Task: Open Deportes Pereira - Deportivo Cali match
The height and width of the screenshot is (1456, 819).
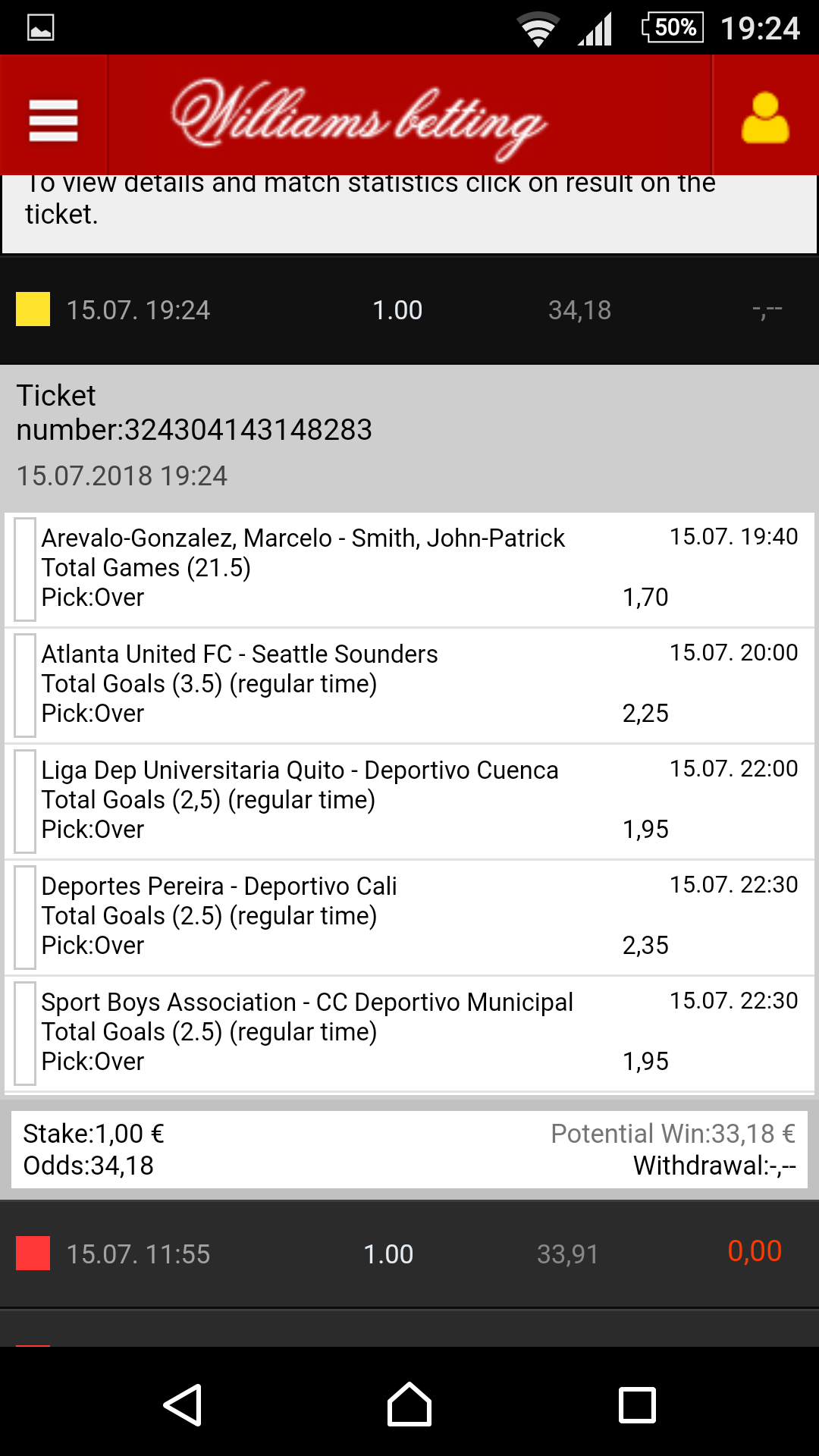Action: tap(409, 918)
